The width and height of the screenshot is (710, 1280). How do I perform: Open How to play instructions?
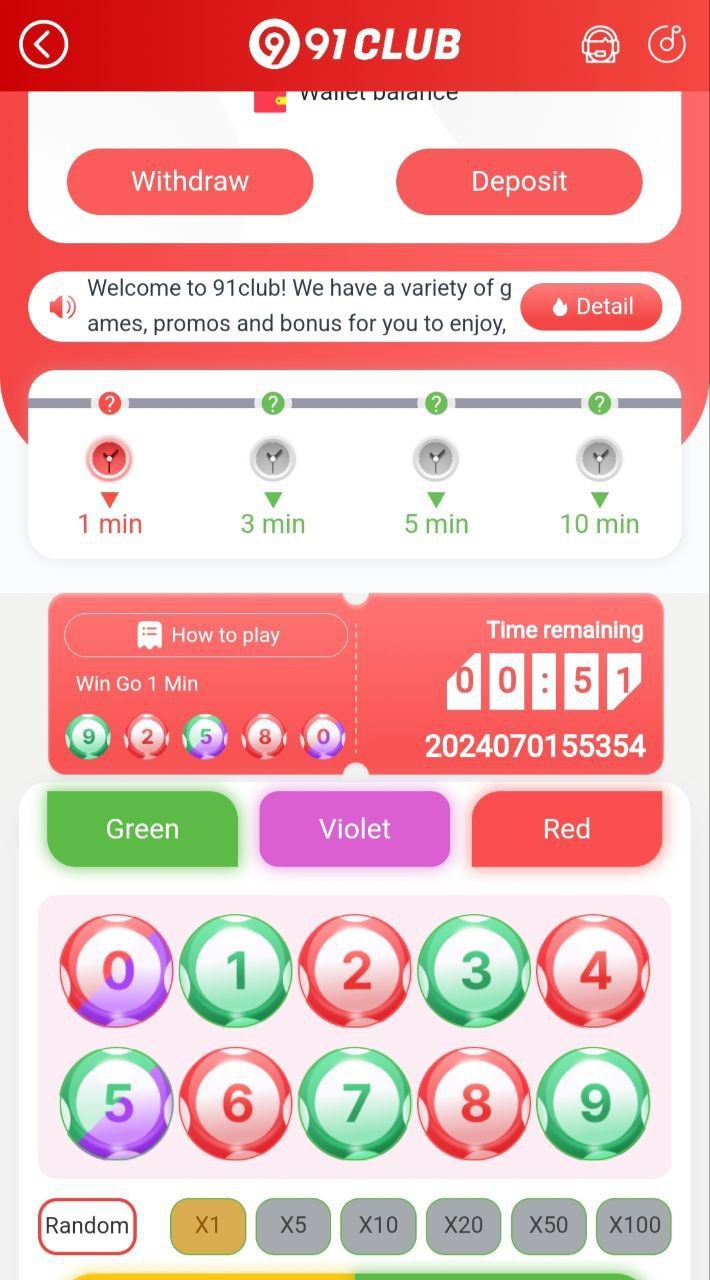[207, 635]
